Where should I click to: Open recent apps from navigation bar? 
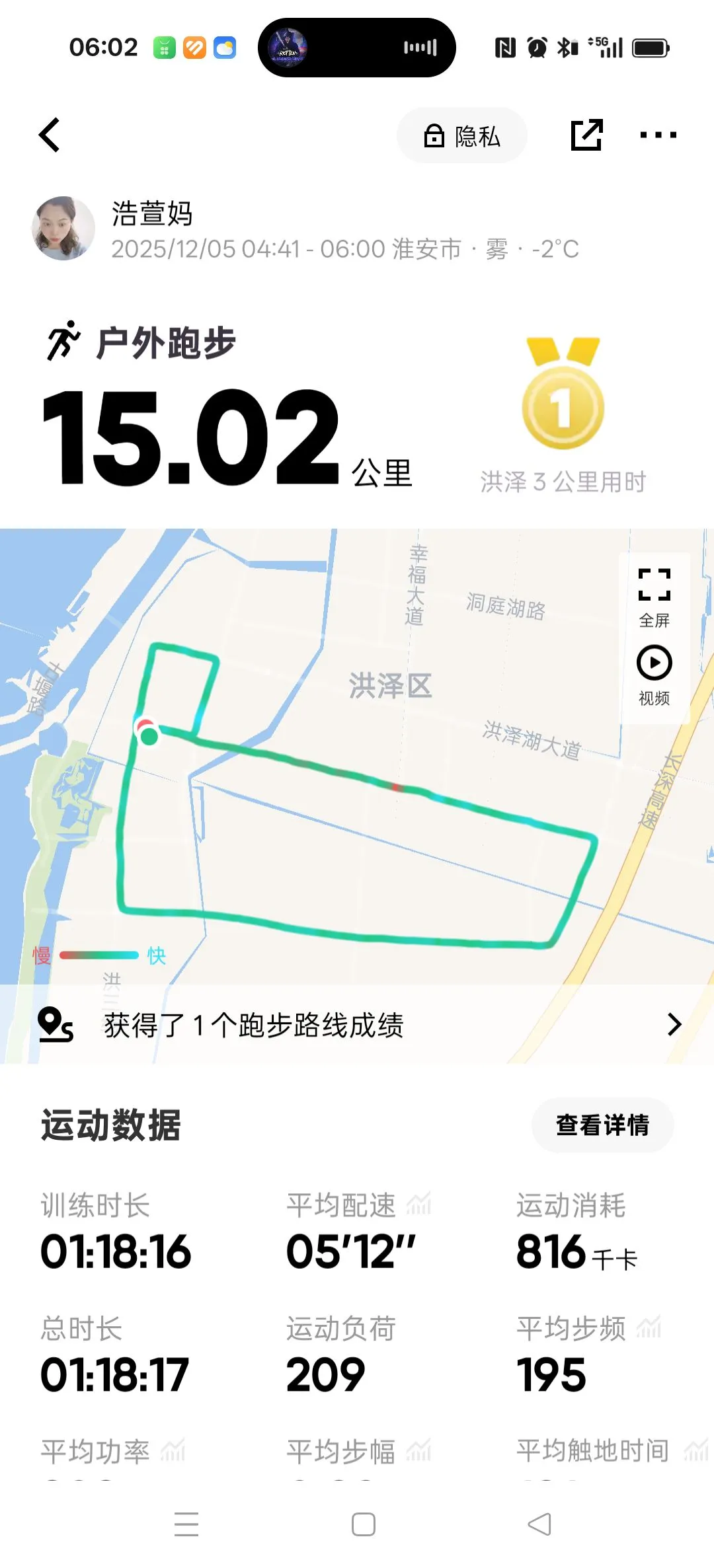[186, 1524]
